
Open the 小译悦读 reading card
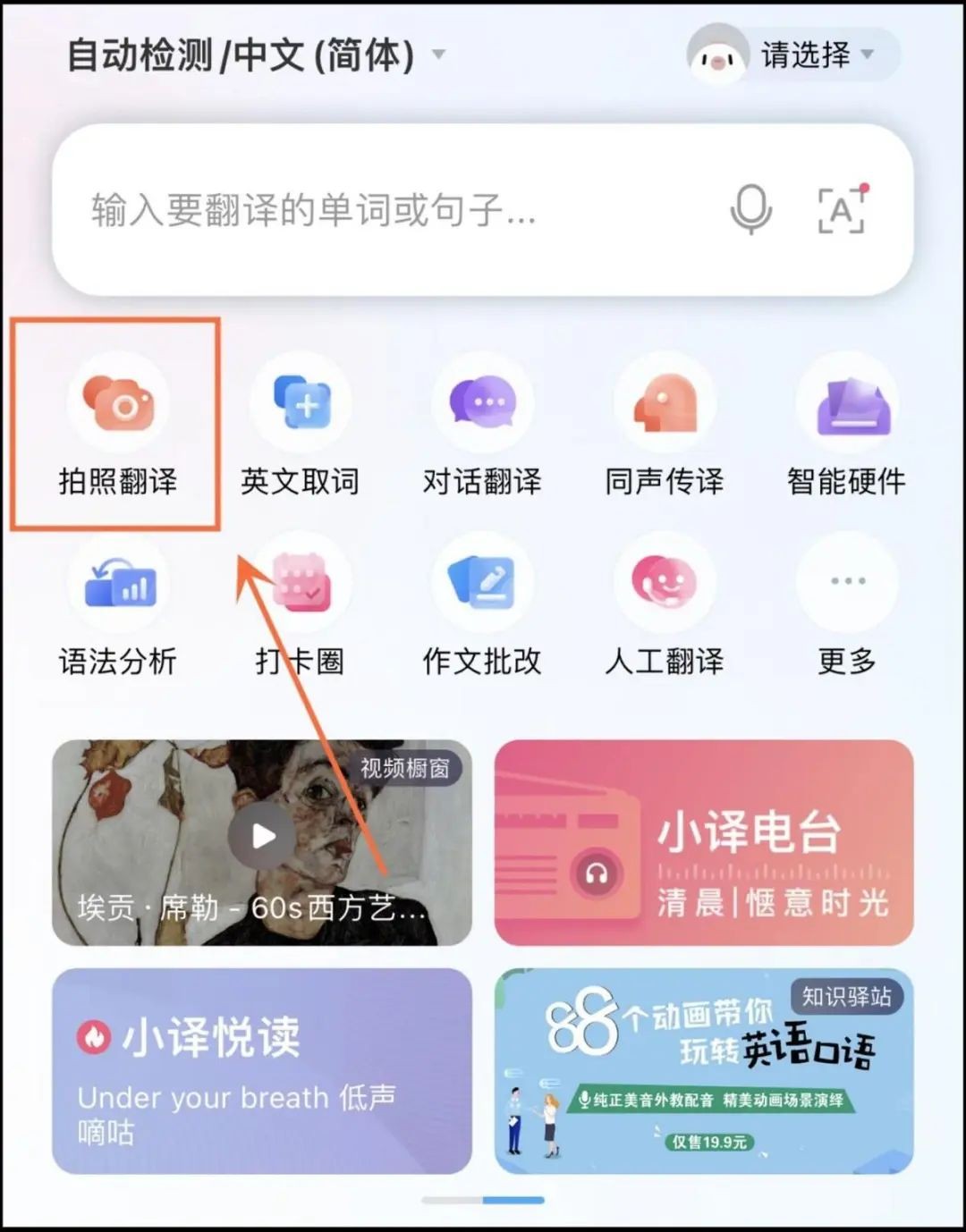click(262, 1070)
